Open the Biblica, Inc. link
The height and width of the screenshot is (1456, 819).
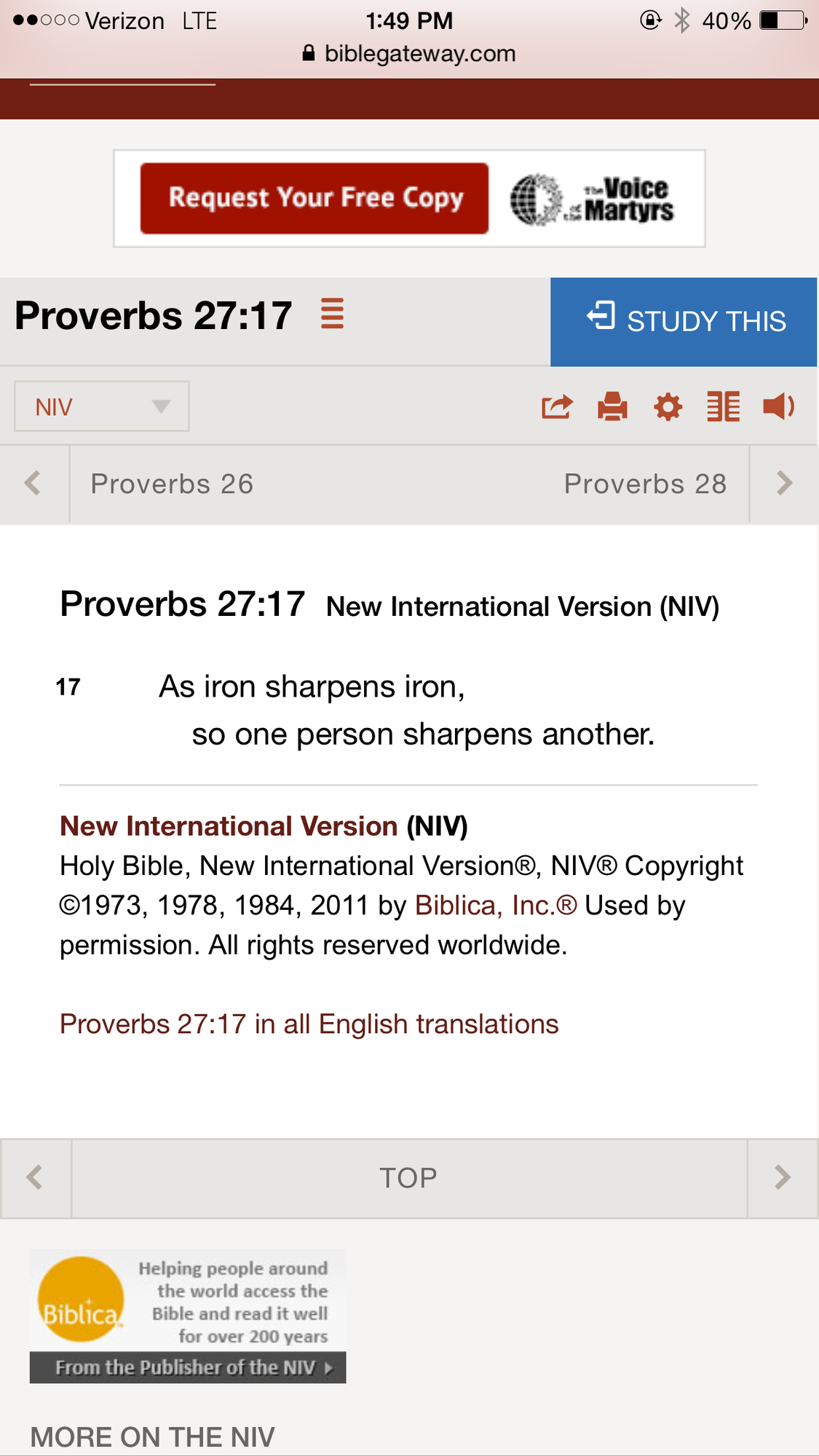[496, 906]
